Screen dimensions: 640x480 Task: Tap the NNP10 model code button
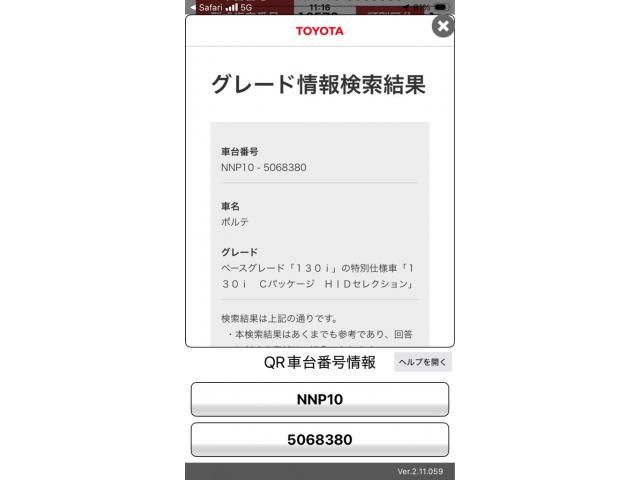[x=319, y=399]
